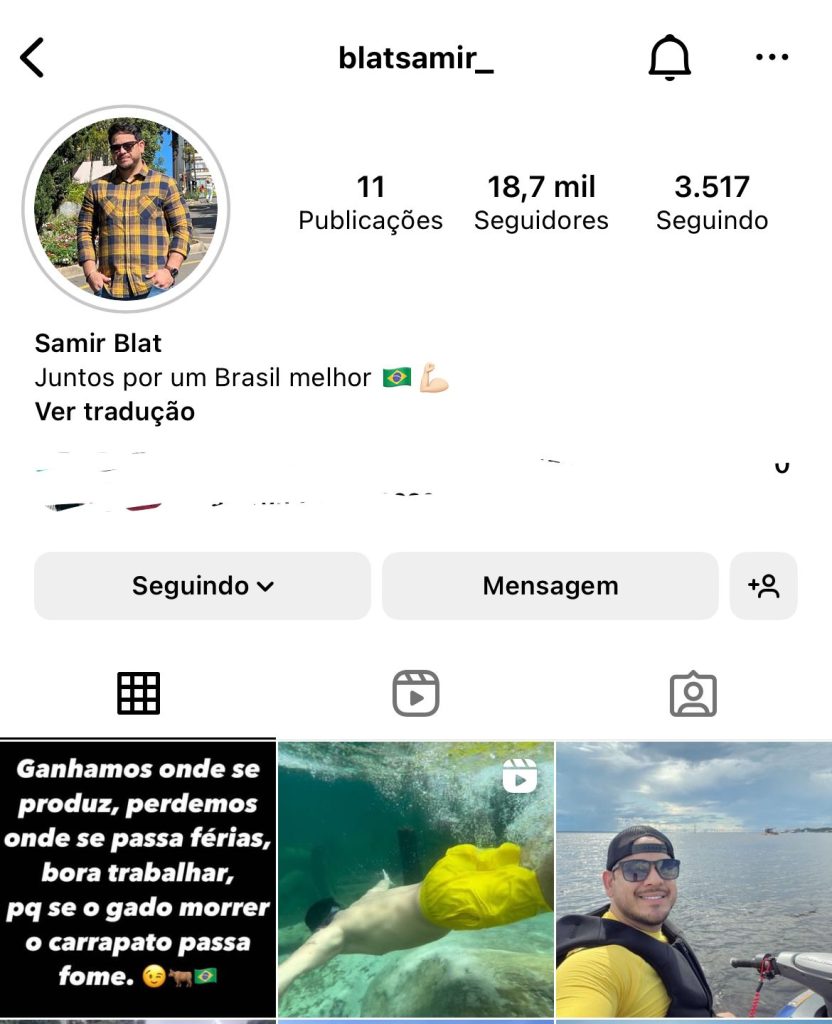Image resolution: width=832 pixels, height=1024 pixels.
Task: View the profile picture of blatsamir_
Action: (126, 209)
